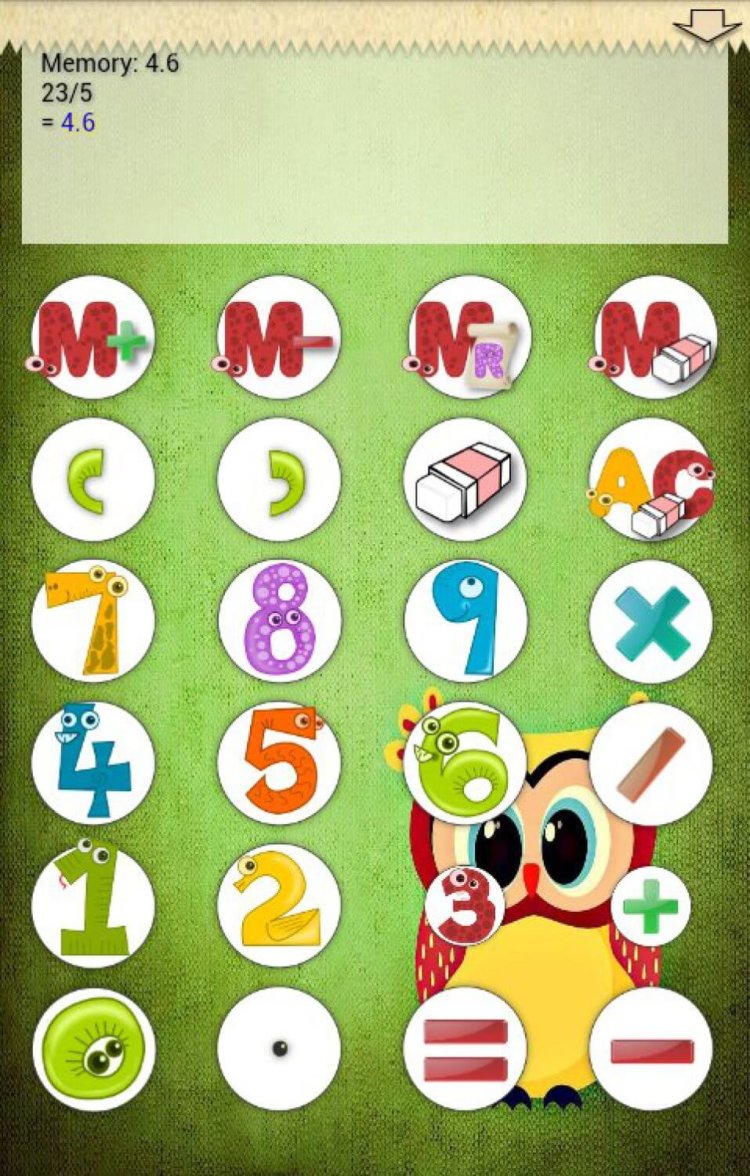Select the multiply key

(651, 621)
